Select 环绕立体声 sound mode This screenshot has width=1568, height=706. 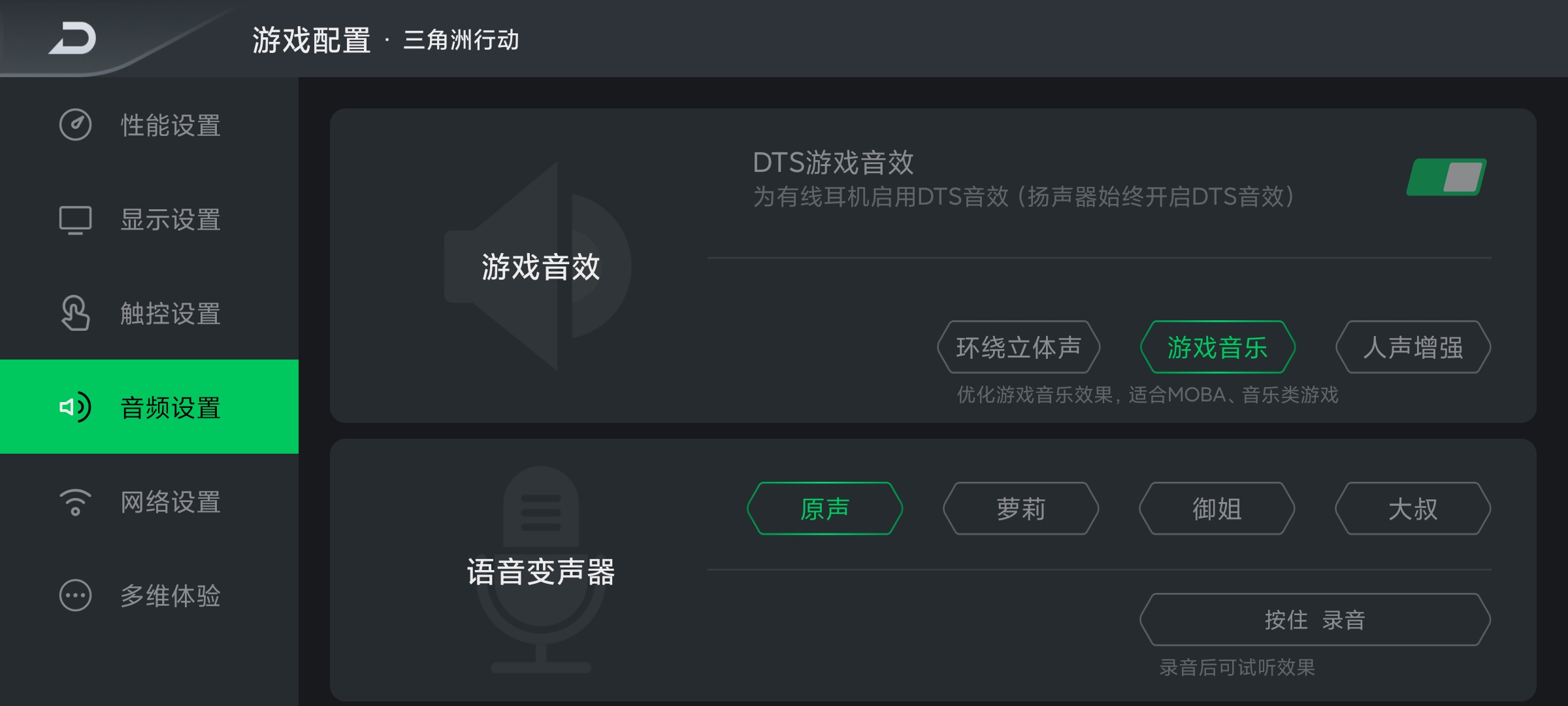click(x=1019, y=347)
